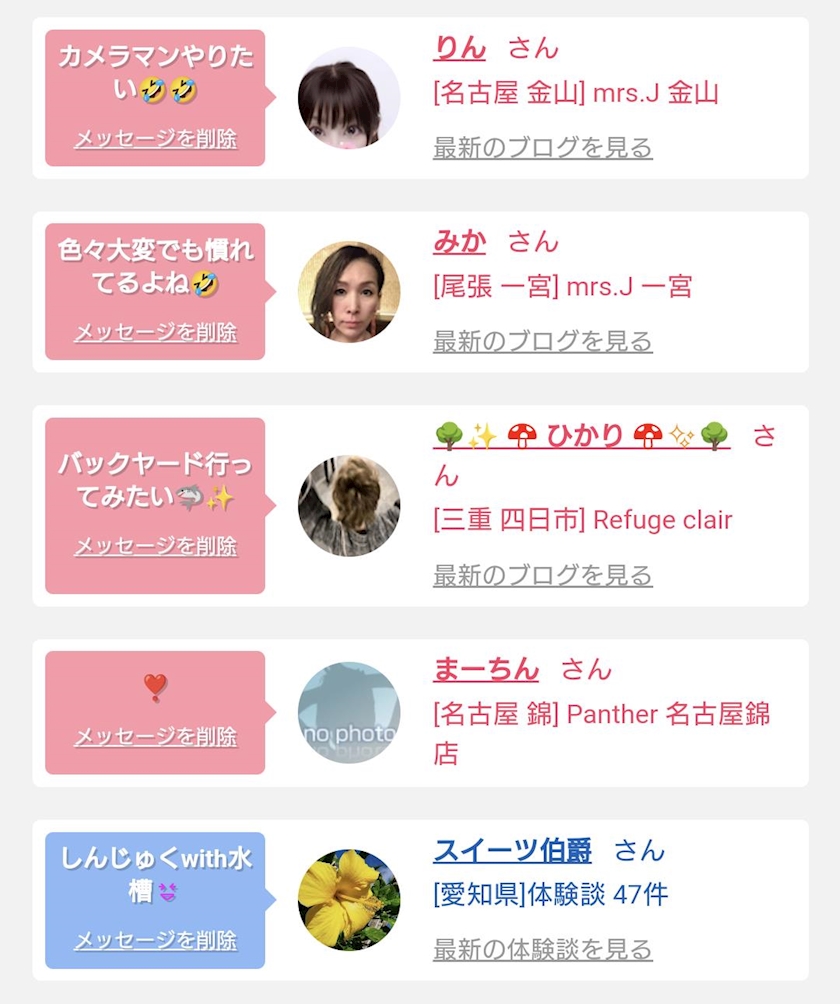View みか's latest blog

point(542,342)
